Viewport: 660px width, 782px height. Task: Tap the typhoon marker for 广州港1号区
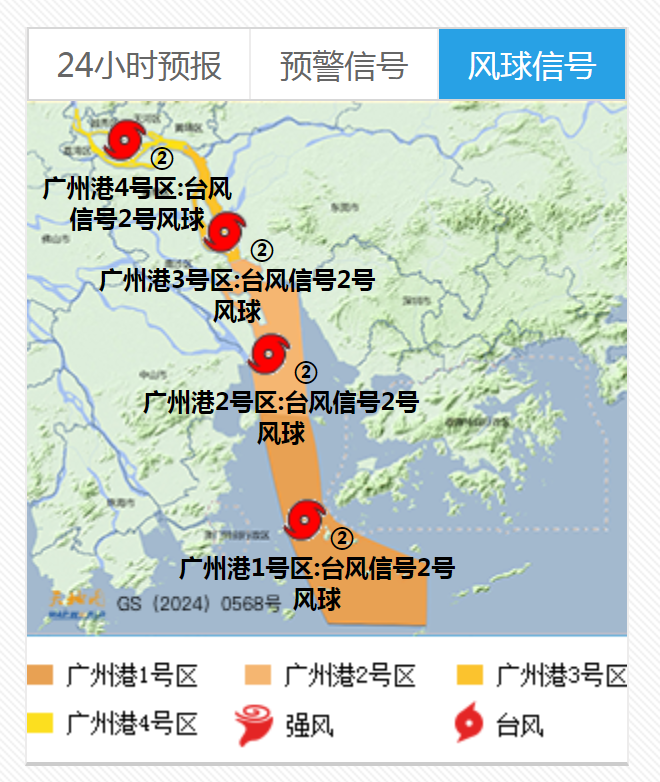click(305, 520)
